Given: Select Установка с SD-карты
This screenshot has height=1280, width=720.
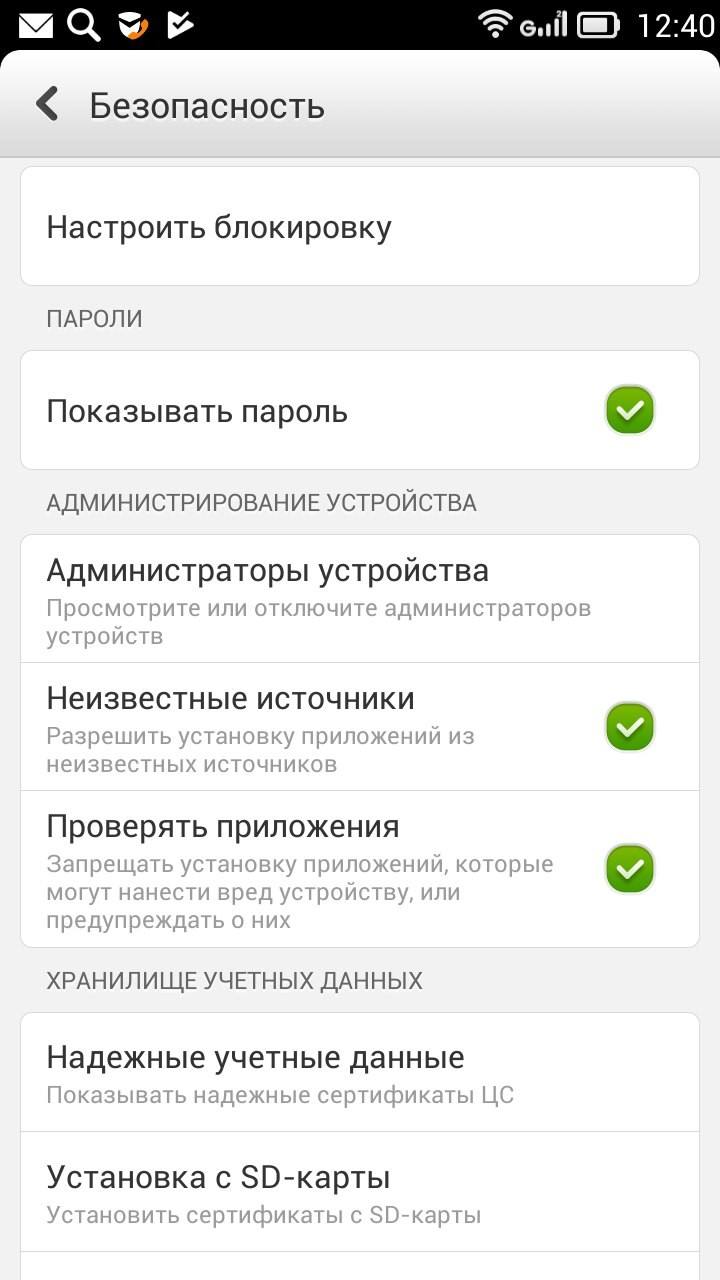Looking at the screenshot, I should 360,1192.
